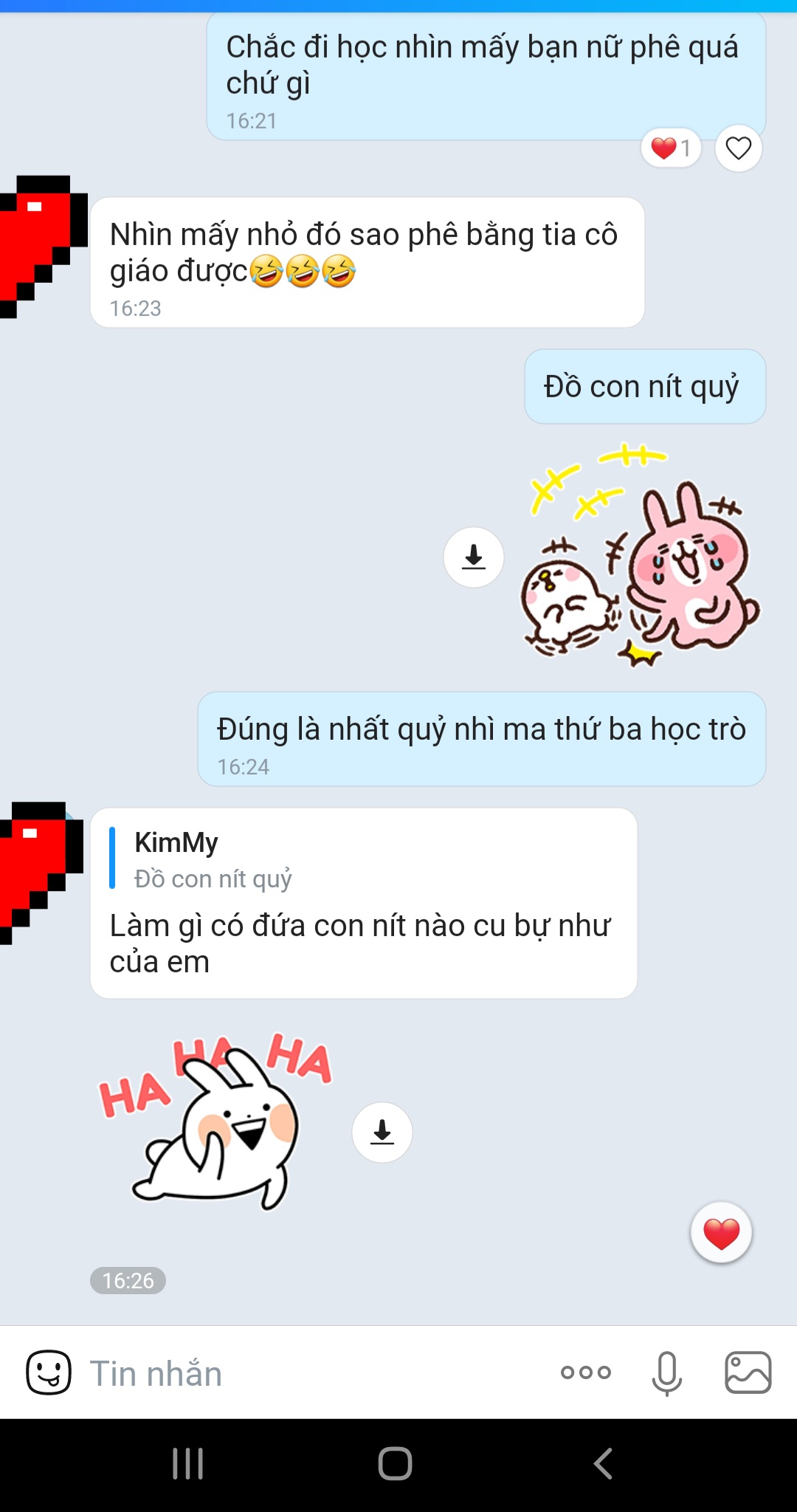This screenshot has height=1512, width=797.
Task: Jump to quoted KimMy message
Action: 214,861
